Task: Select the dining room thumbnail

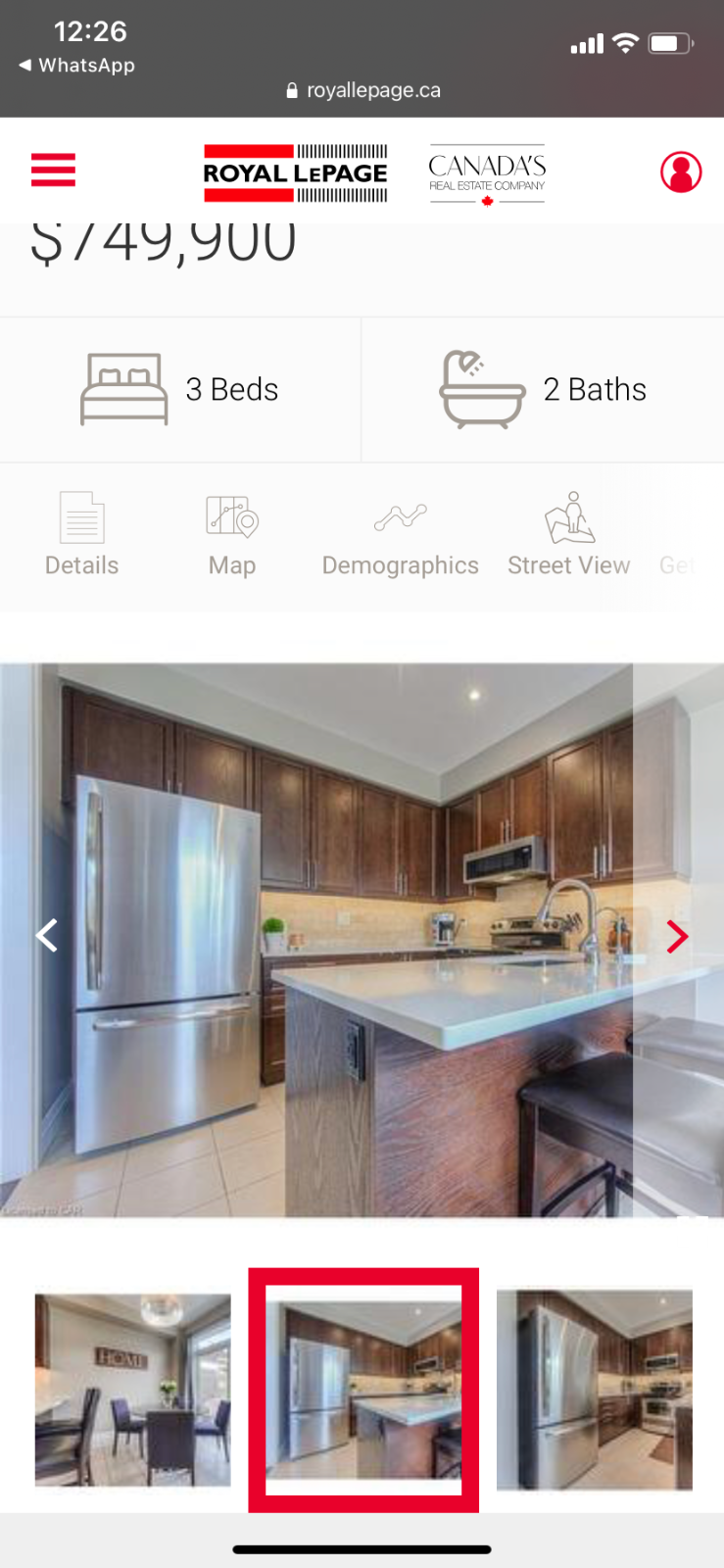Action: (x=133, y=1389)
